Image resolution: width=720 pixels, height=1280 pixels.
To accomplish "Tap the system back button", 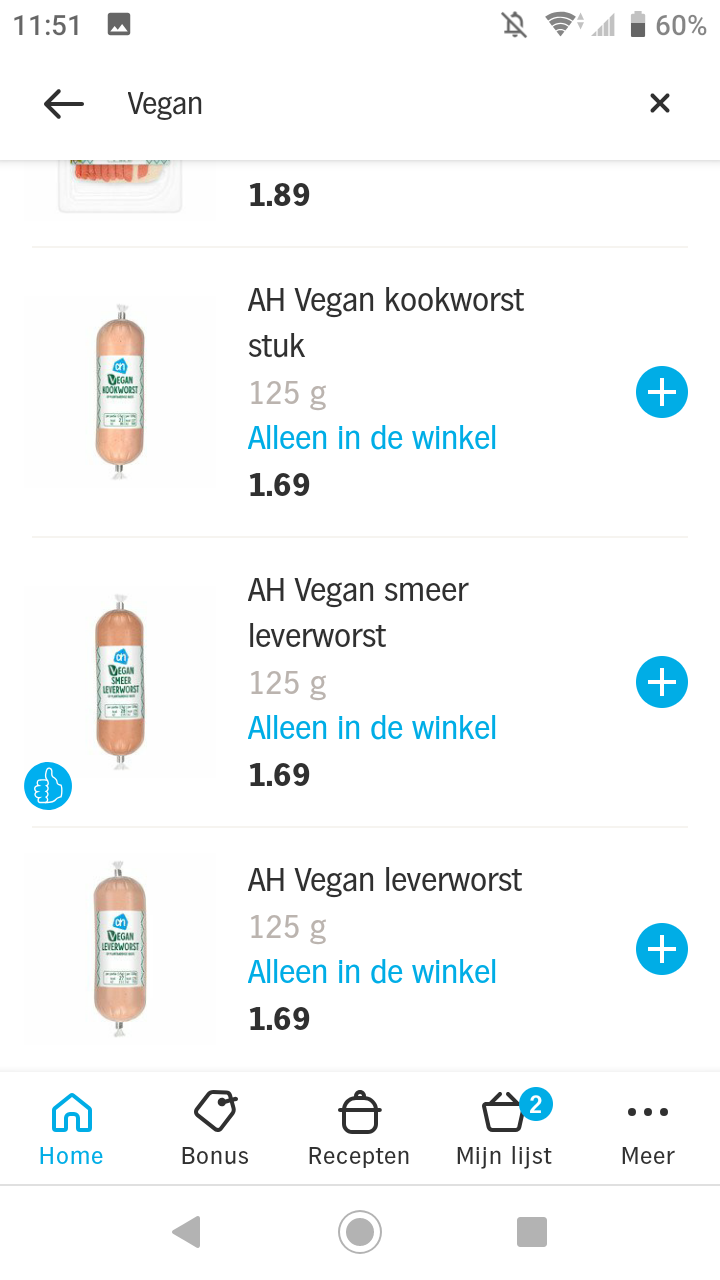I will (x=187, y=1232).
